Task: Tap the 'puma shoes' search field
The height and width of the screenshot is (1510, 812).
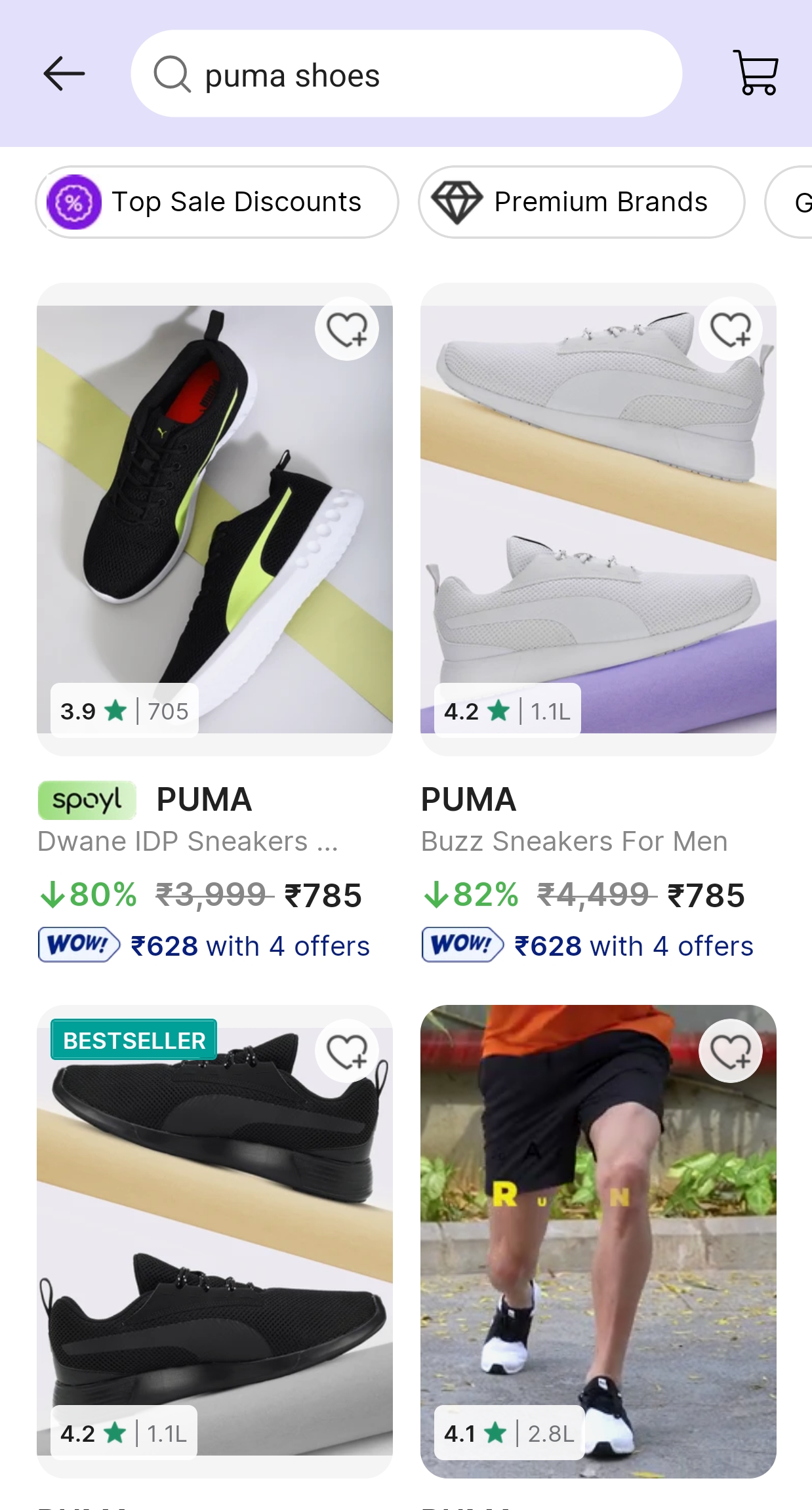Action: click(x=407, y=74)
